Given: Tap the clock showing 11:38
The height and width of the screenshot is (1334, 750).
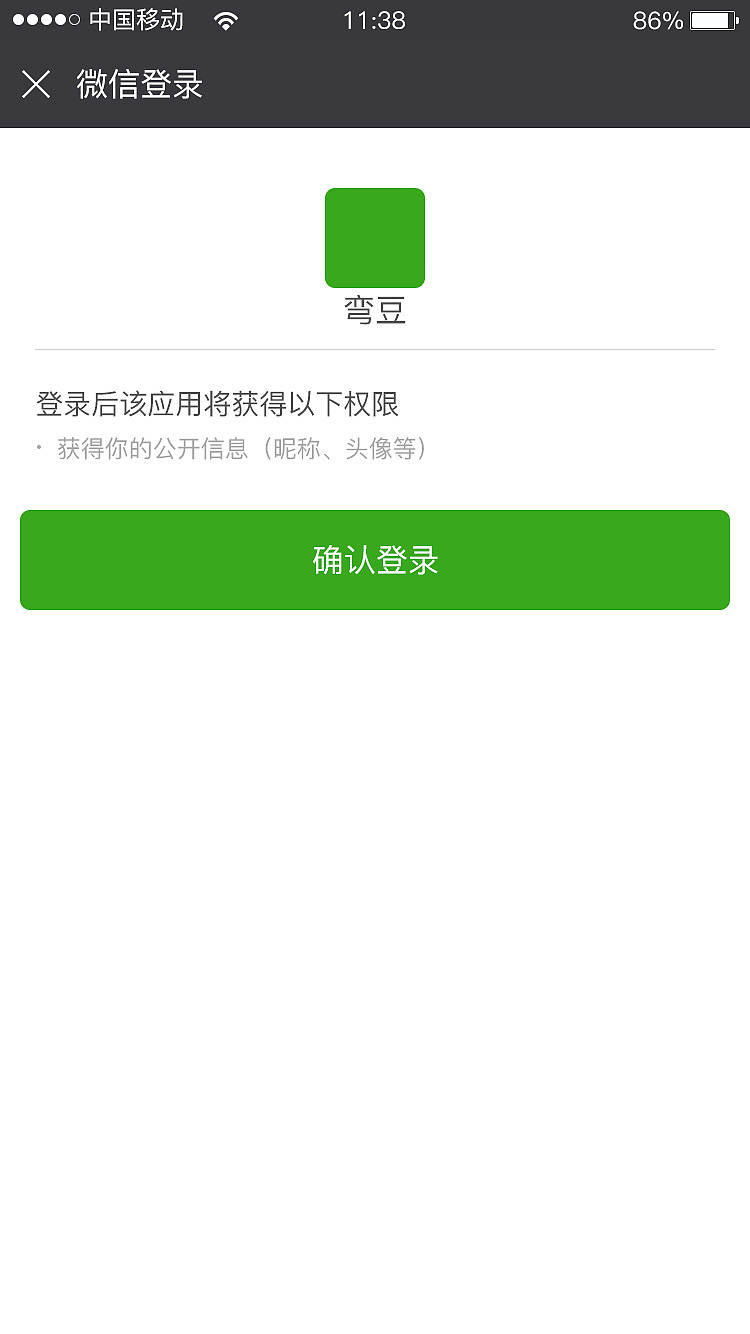Looking at the screenshot, I should 373,20.
